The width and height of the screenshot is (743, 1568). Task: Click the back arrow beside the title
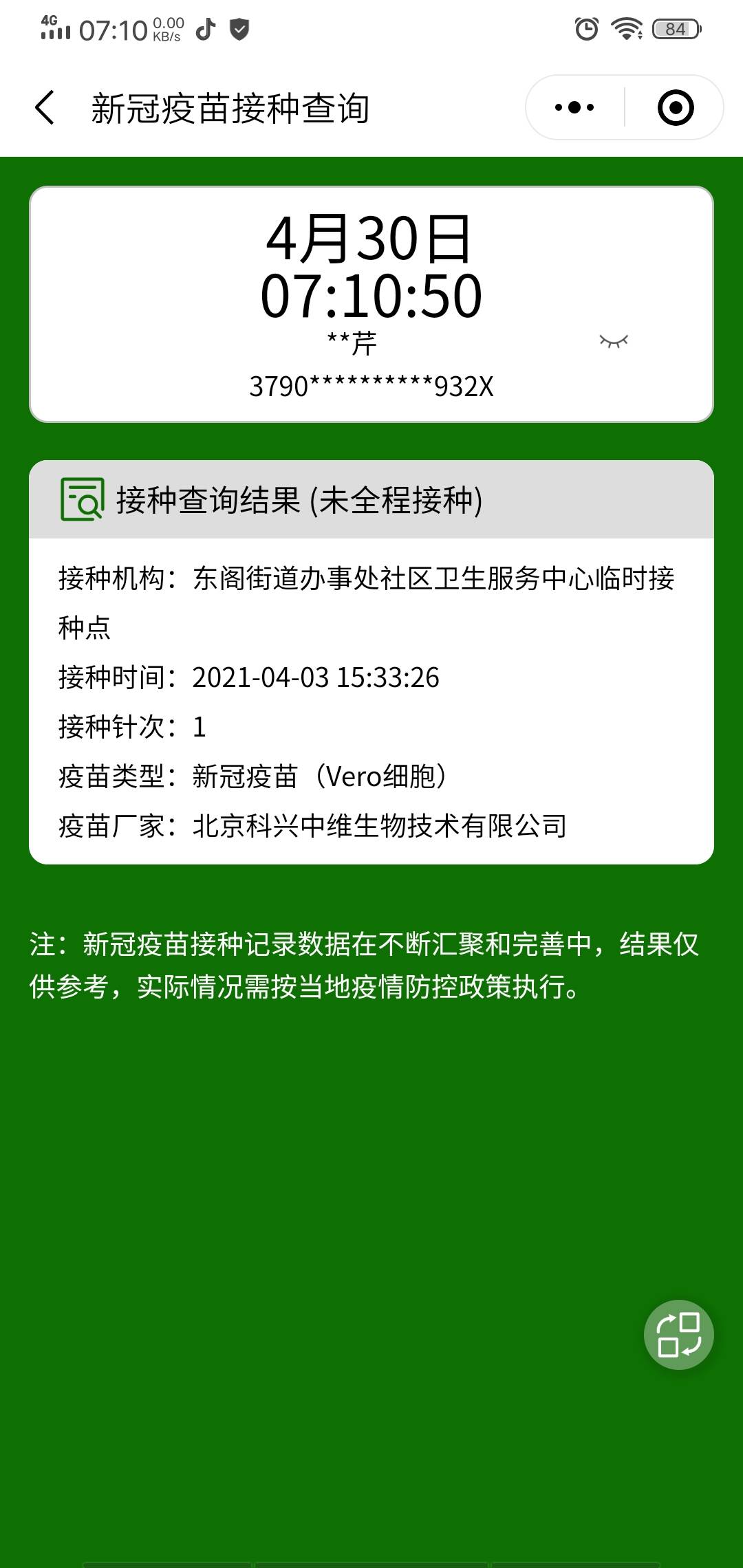click(43, 107)
